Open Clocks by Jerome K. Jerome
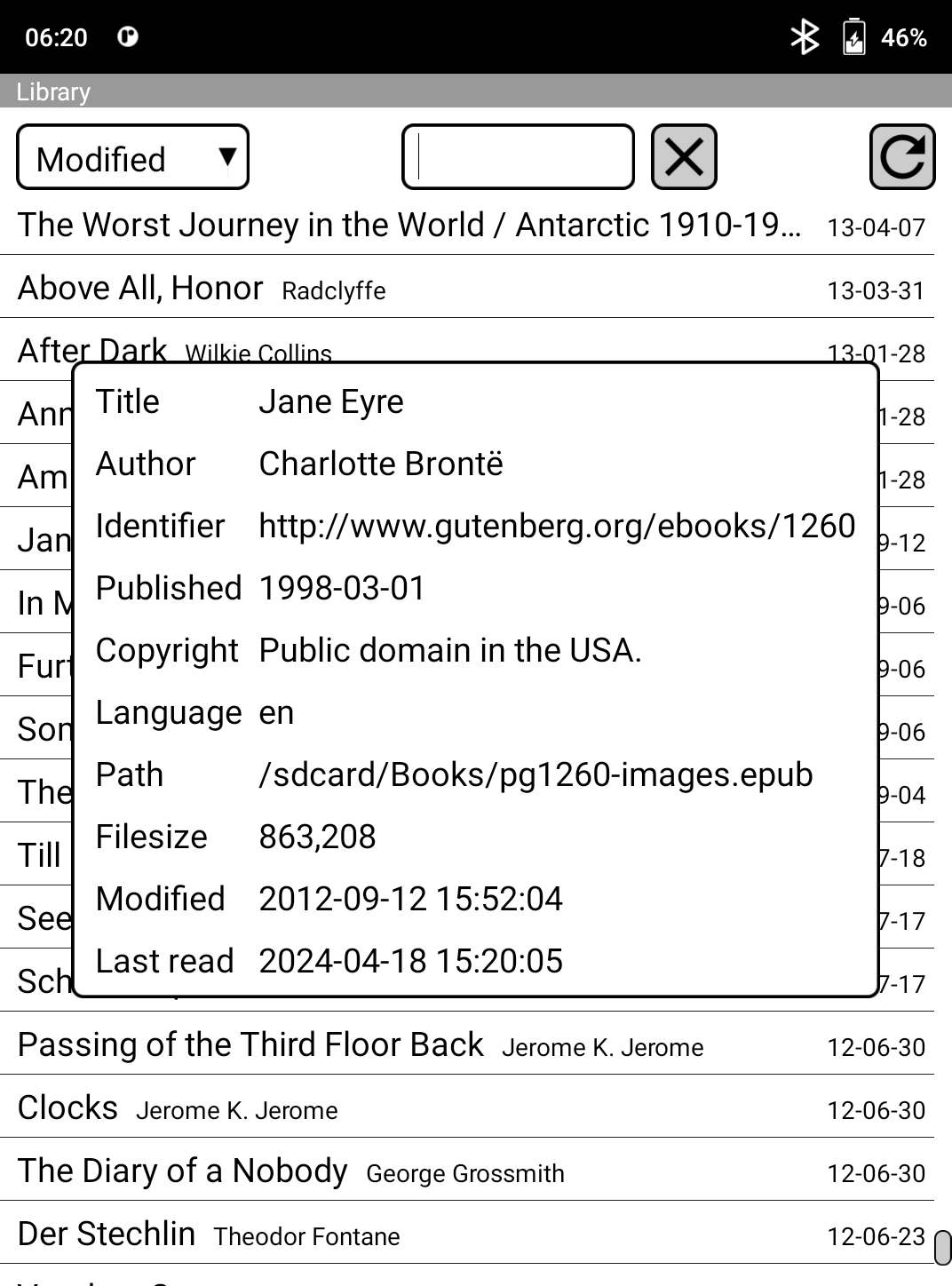Screen dimensions: 952x1286 178,1108
